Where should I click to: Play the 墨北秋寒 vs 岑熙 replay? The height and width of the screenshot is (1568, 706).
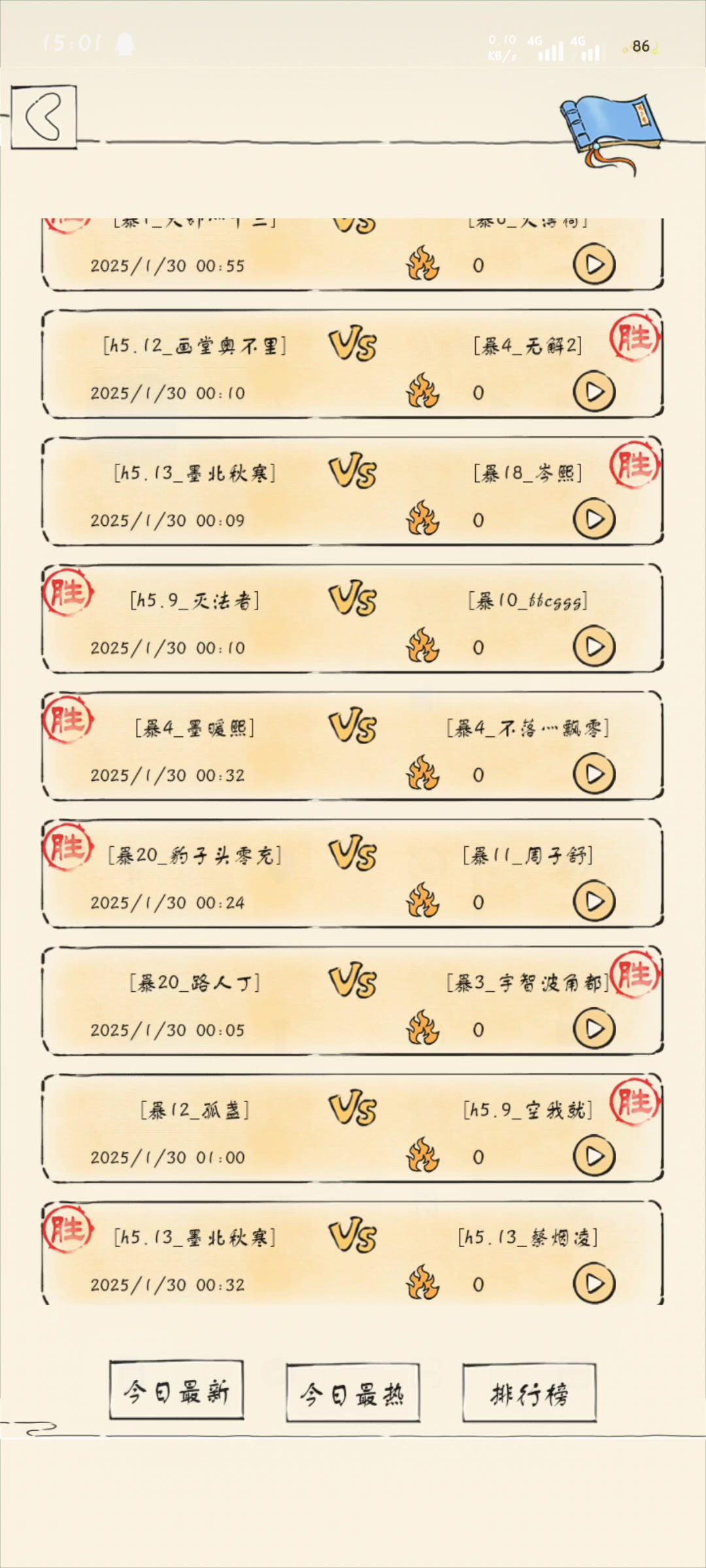[594, 519]
